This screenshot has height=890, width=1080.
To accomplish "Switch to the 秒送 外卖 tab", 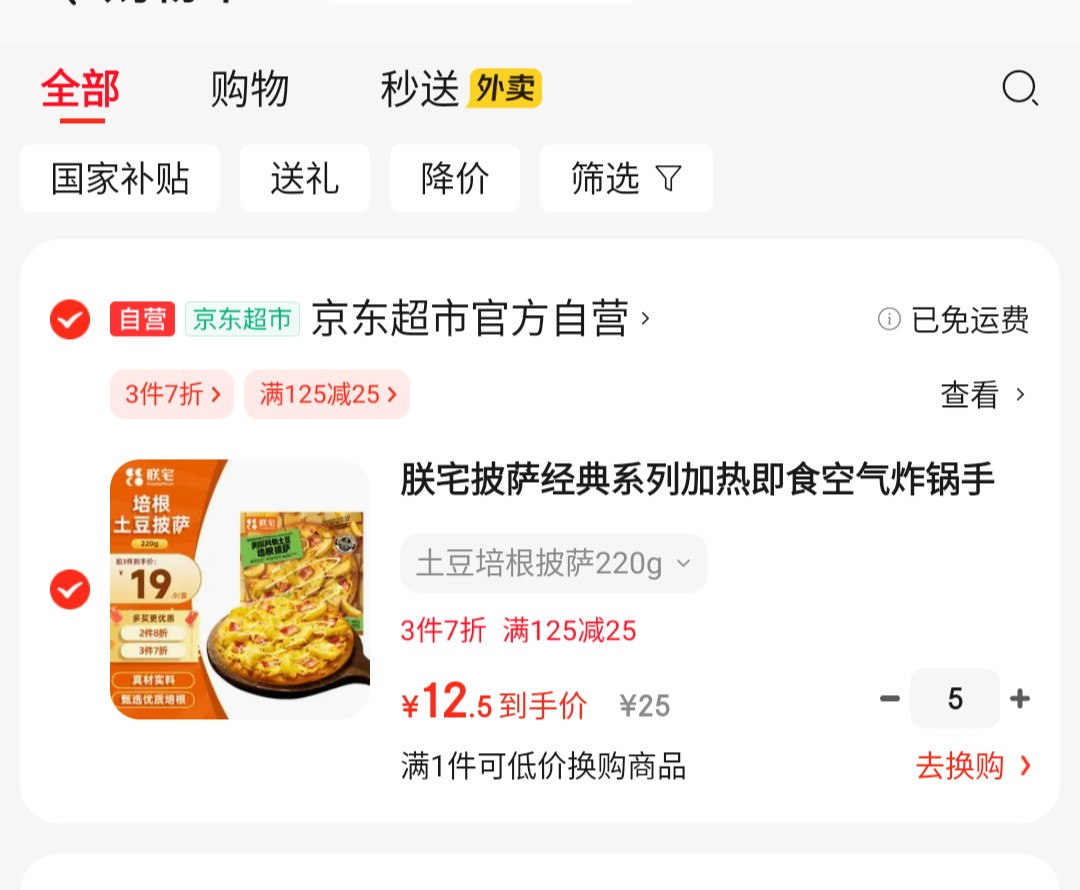I will [x=461, y=89].
